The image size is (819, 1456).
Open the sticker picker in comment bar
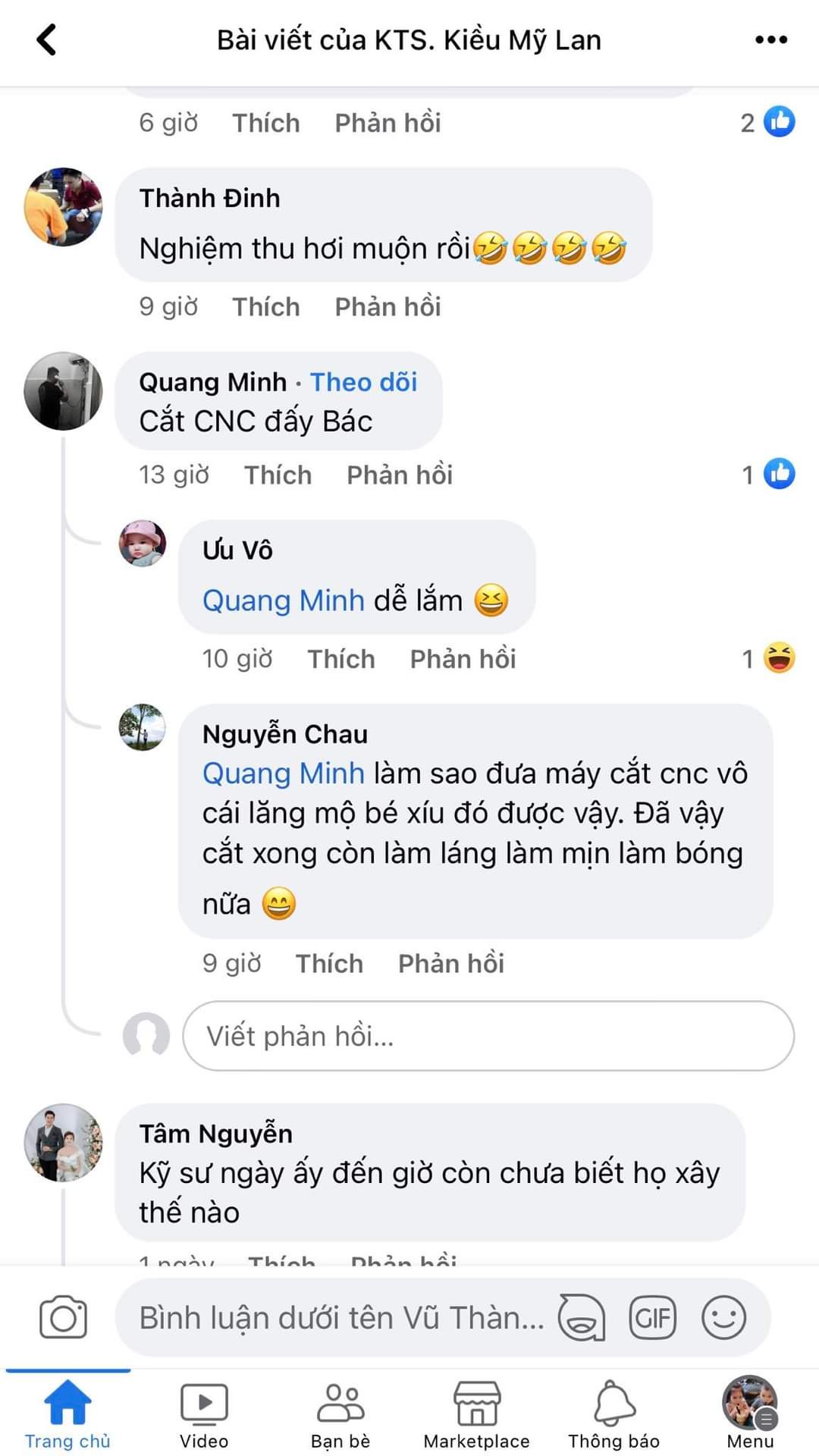[x=582, y=1318]
